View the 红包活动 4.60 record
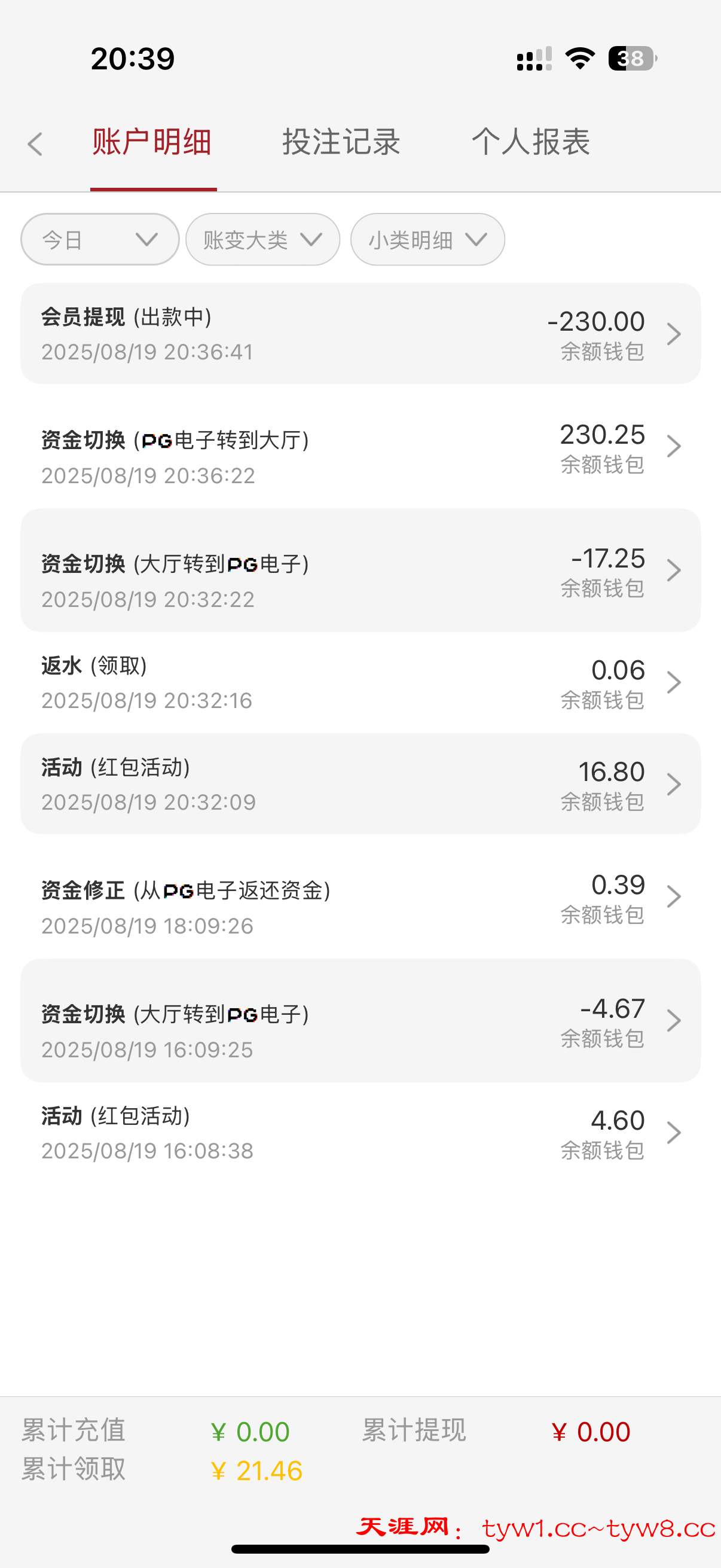 [x=360, y=1133]
